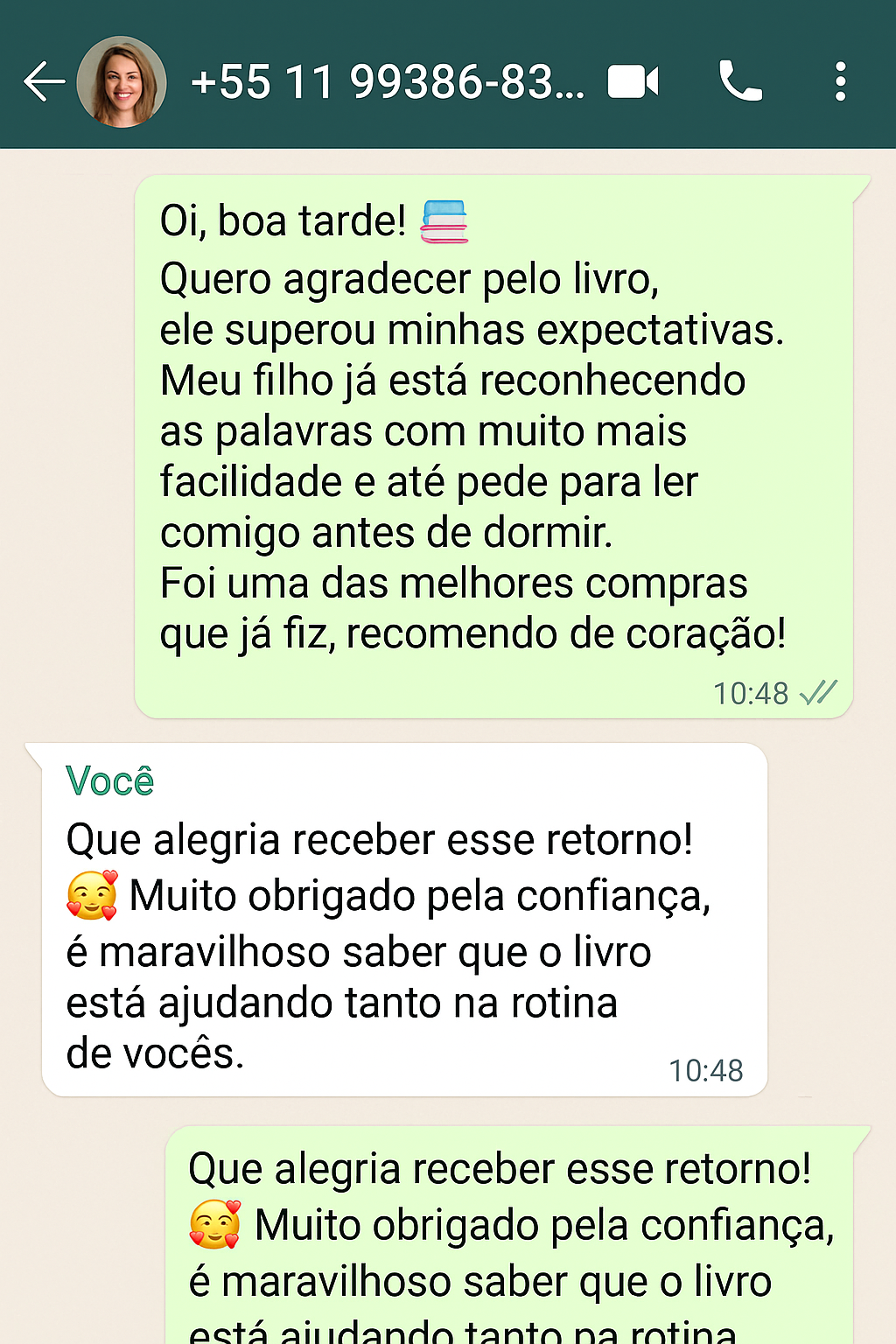Open contact info for +55 11 99386-83…
Screen dimensions: 896x1344
pyautogui.click(x=387, y=82)
